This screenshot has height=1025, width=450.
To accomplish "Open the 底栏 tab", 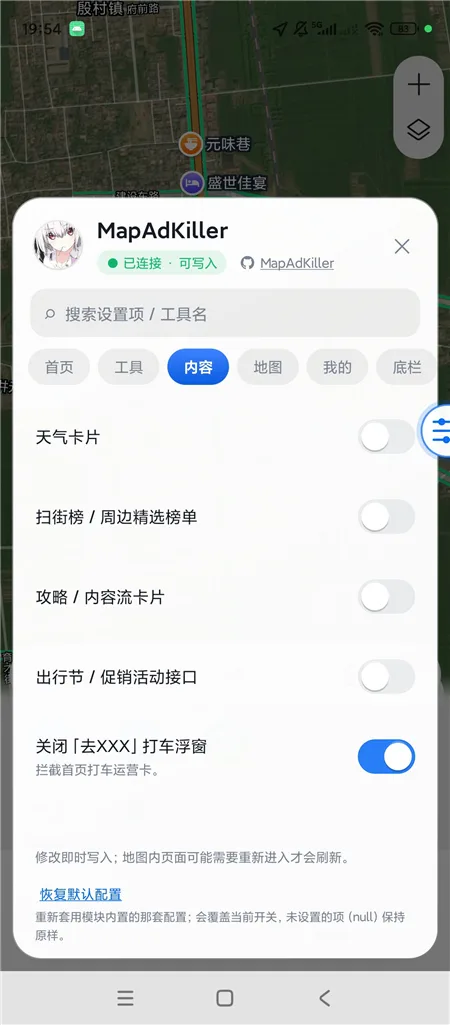I will [406, 367].
